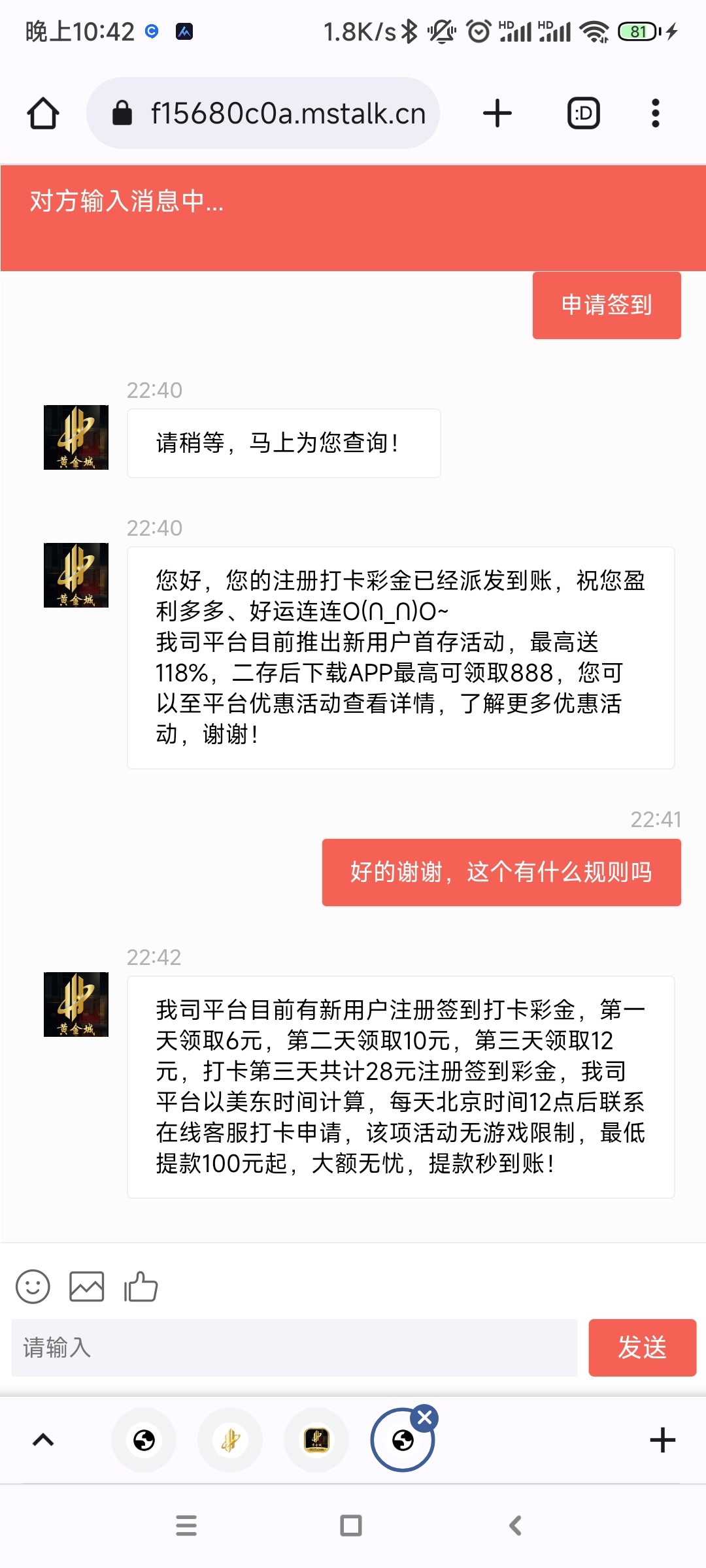Send the message with 发送
Viewport: 706px width, 1568px height.
click(642, 1347)
